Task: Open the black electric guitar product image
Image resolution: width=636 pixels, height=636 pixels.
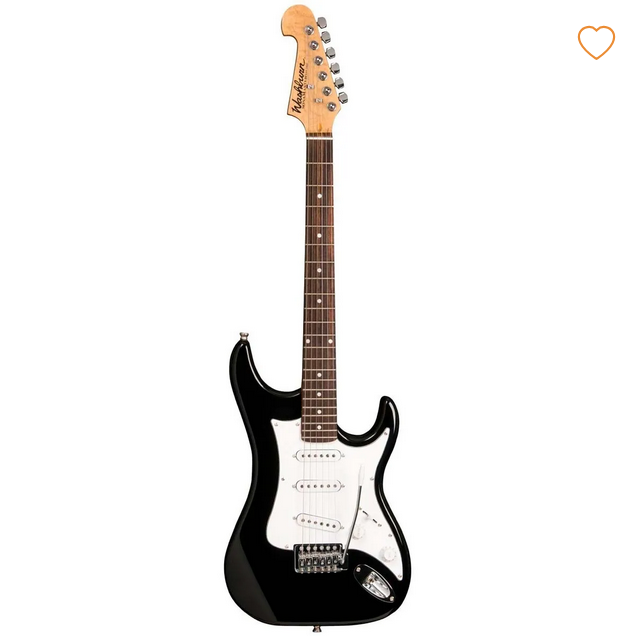Action: coord(316,400)
